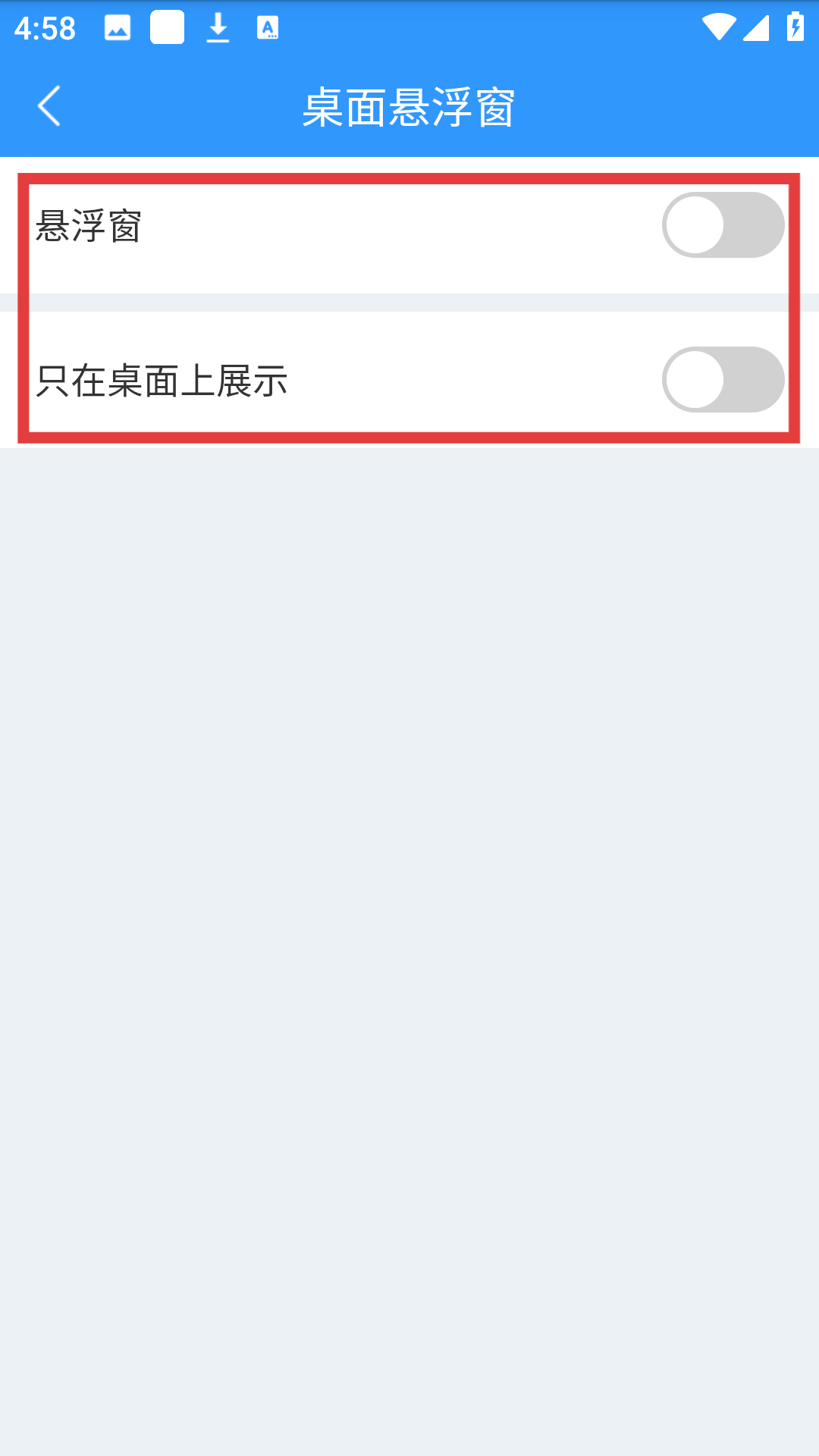Screen dimensions: 819x1456
Task: Enable the 悬浮窗 switch
Action: pos(723,225)
